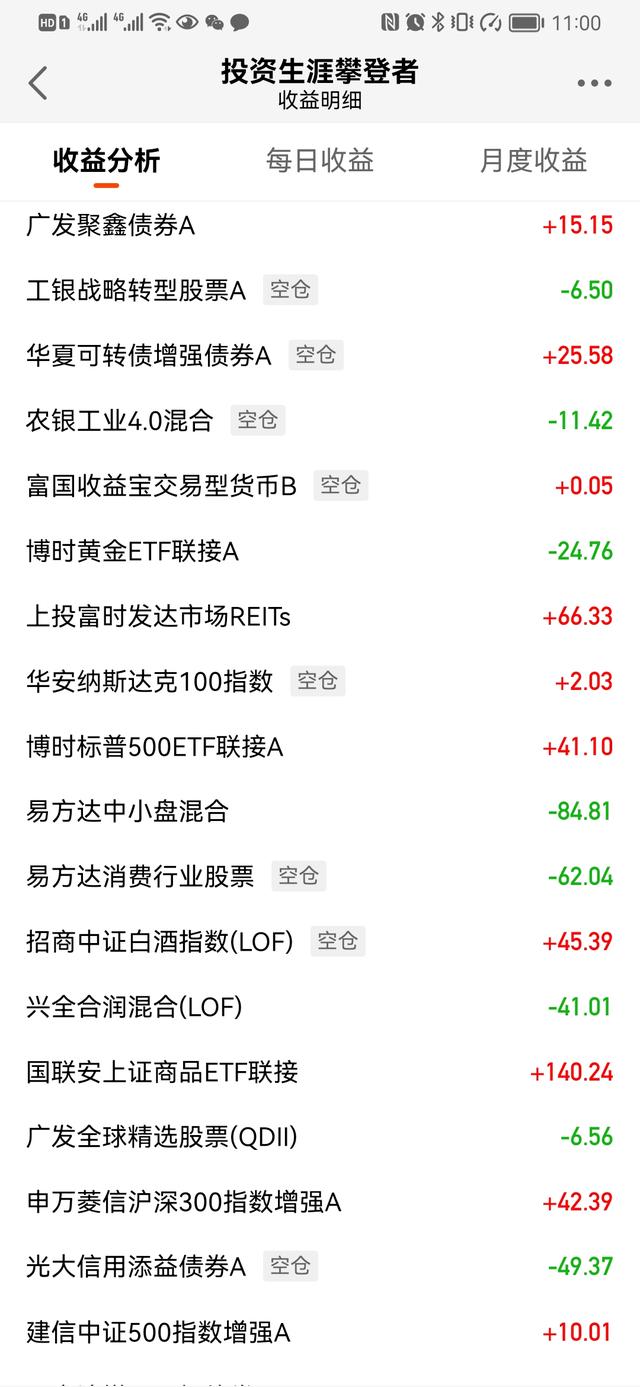Open 招商中证白酒指数(LOF) row
The image size is (640, 1387).
pos(320,941)
